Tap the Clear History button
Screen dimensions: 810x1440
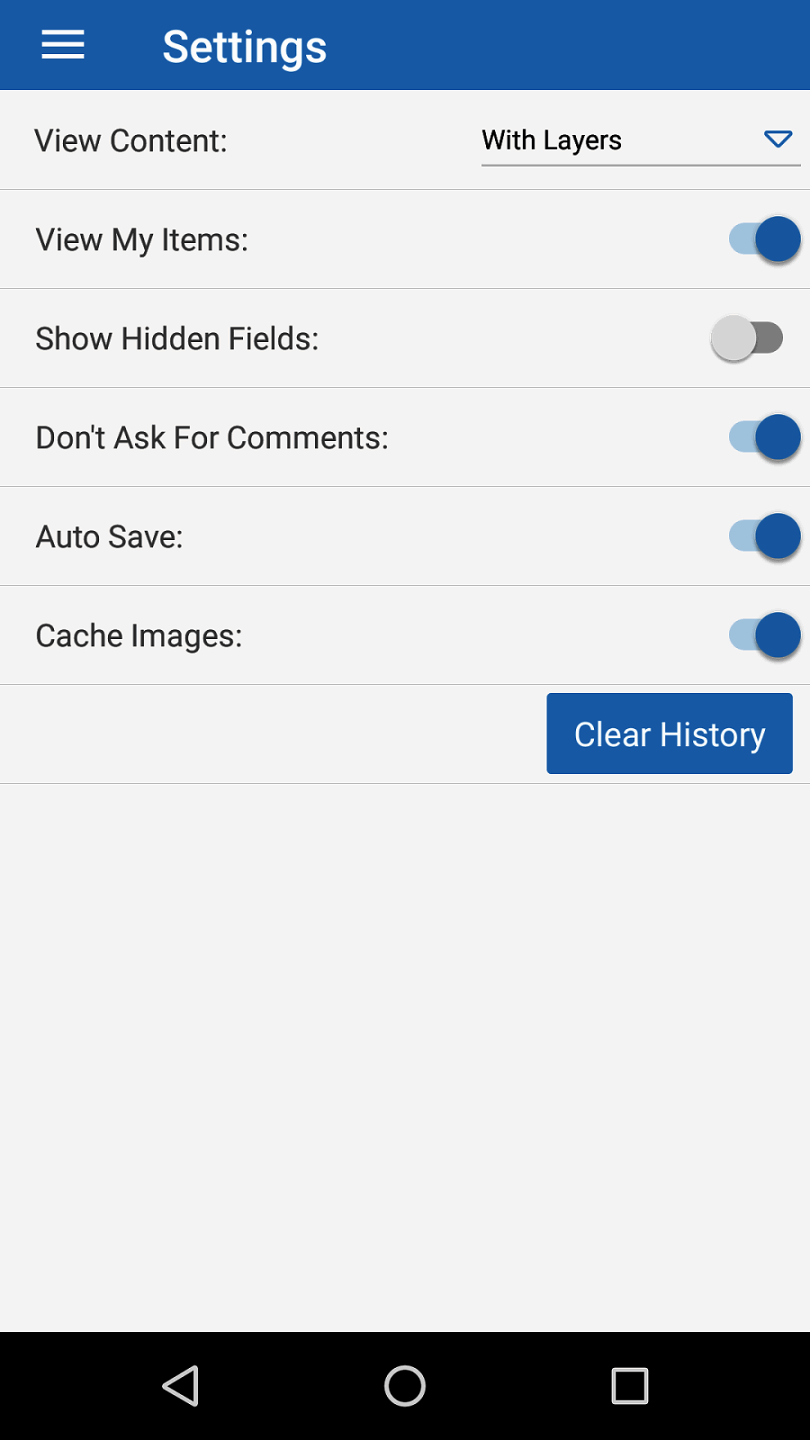(x=669, y=734)
